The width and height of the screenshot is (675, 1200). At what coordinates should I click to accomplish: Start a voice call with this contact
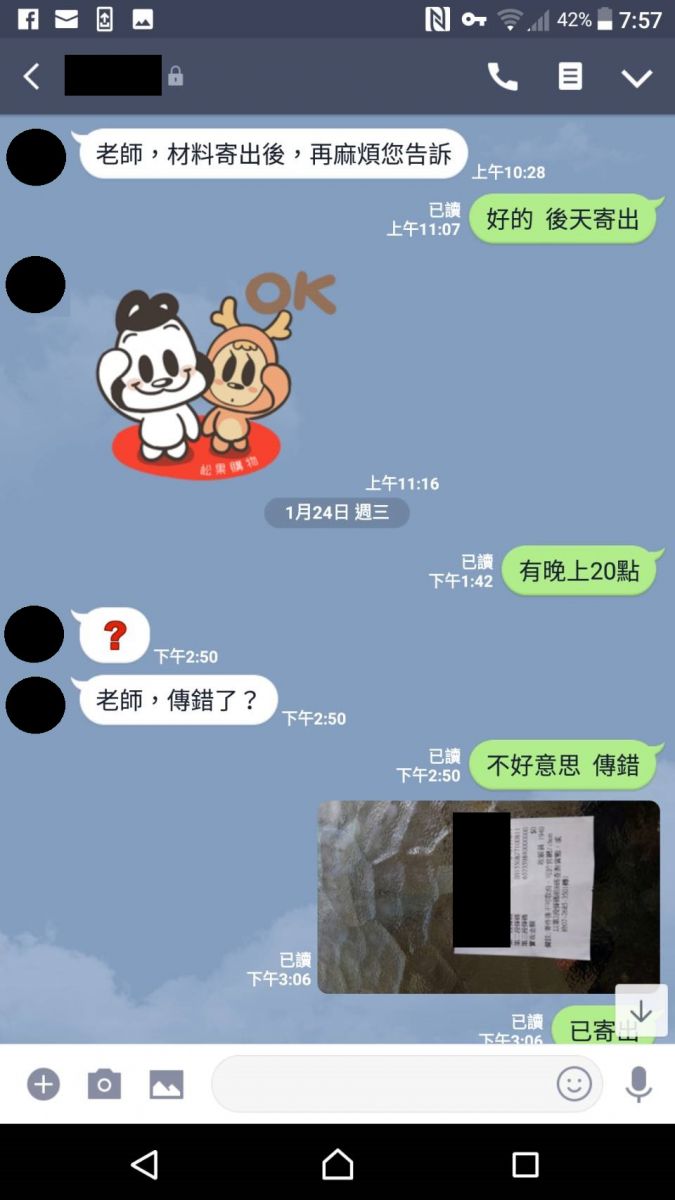tap(502, 76)
